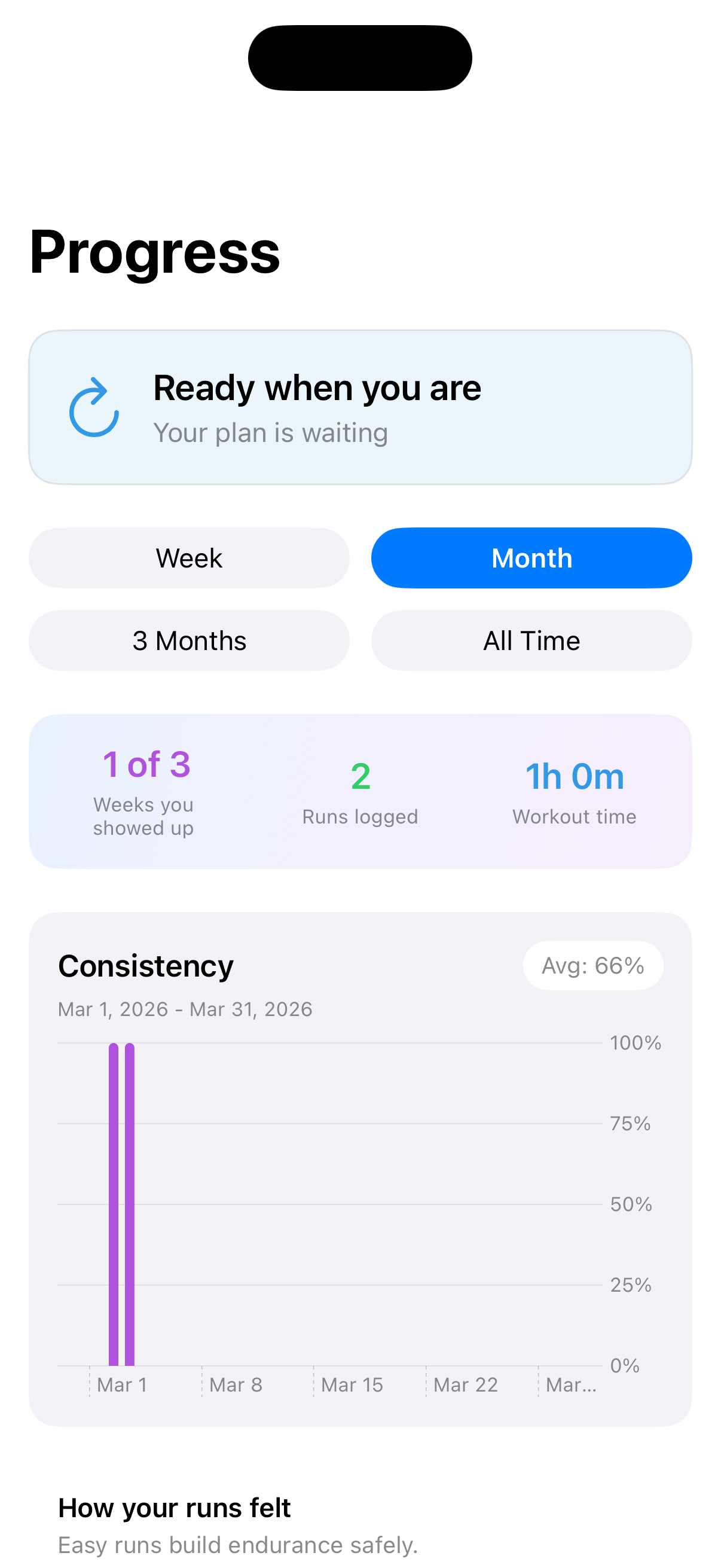The image size is (721, 1568).
Task: Open the Avg: 66% consistency badge
Action: (593, 965)
